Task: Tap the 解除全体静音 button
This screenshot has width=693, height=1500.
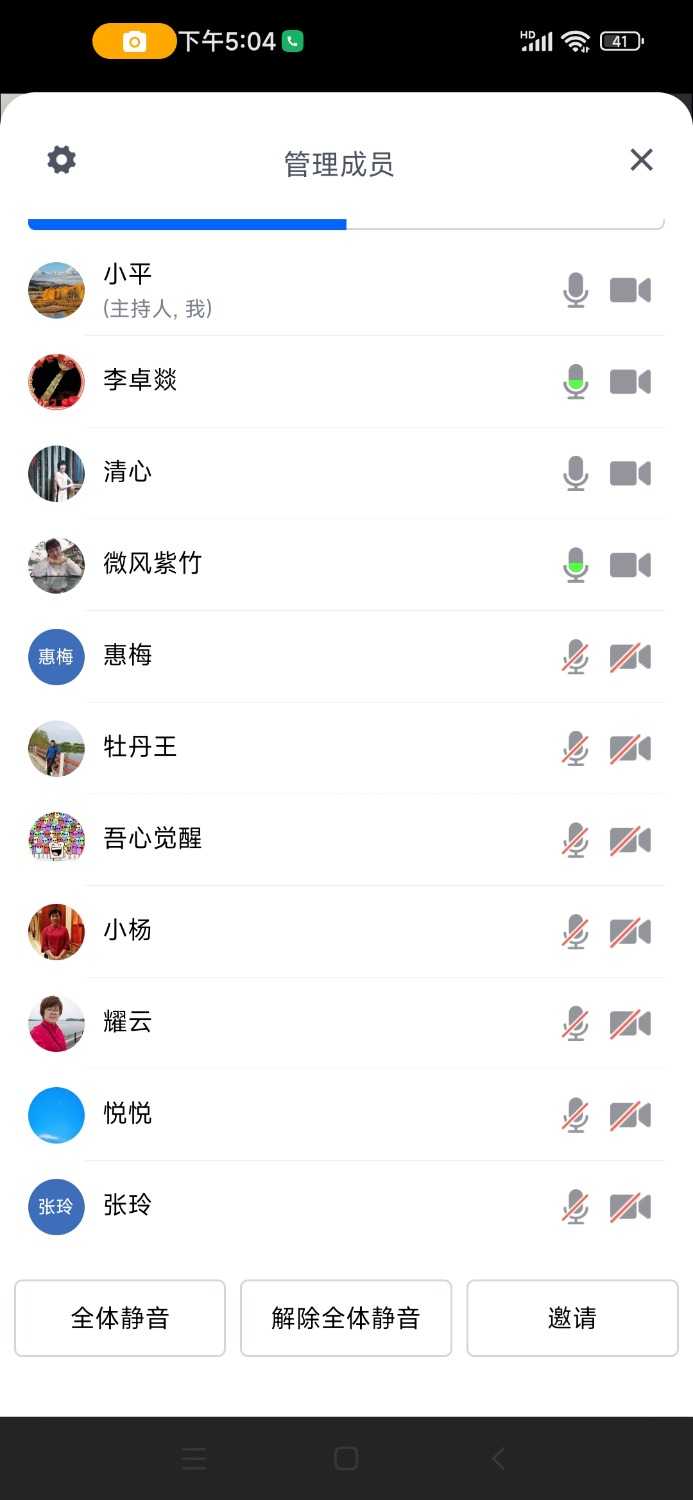Action: [346, 1318]
